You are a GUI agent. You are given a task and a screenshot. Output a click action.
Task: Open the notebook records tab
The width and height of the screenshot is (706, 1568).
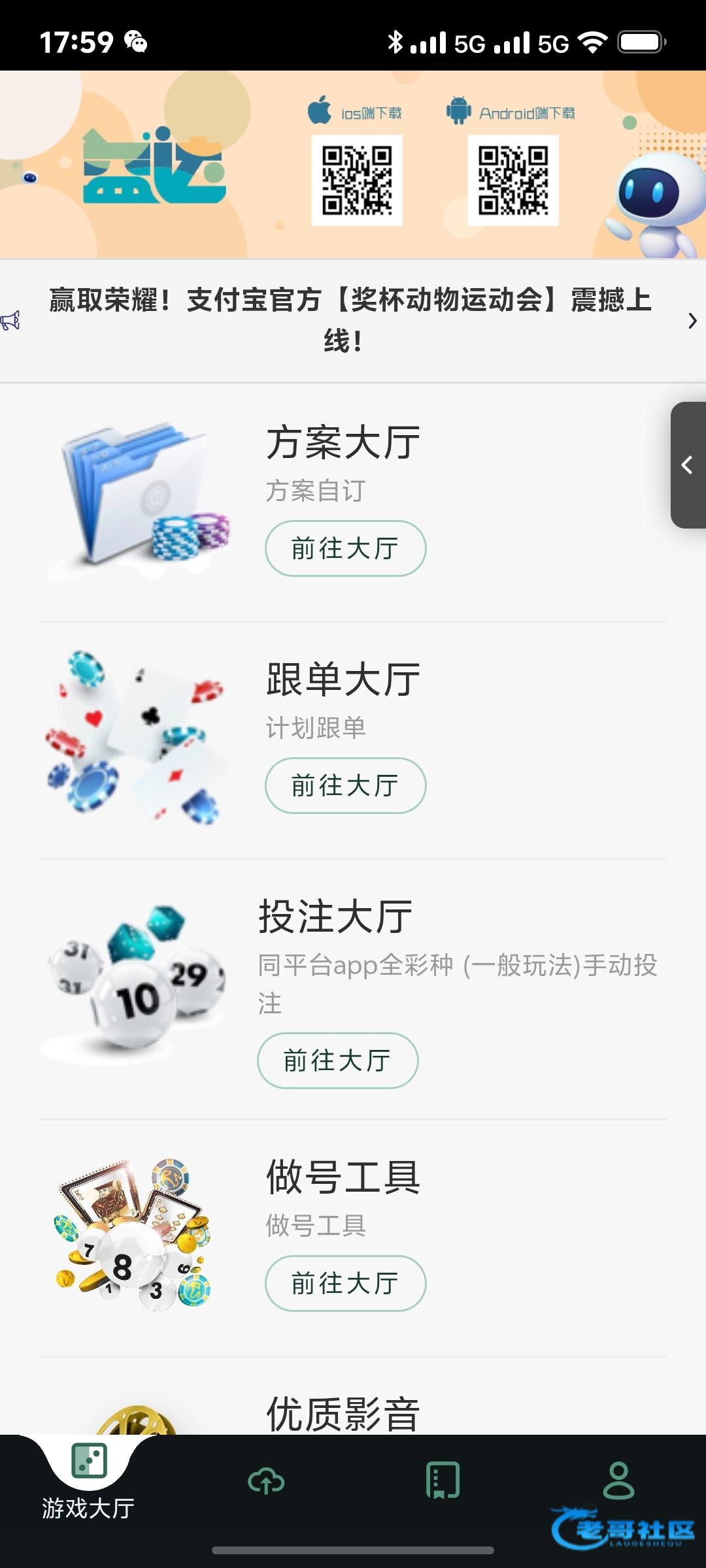443,1480
